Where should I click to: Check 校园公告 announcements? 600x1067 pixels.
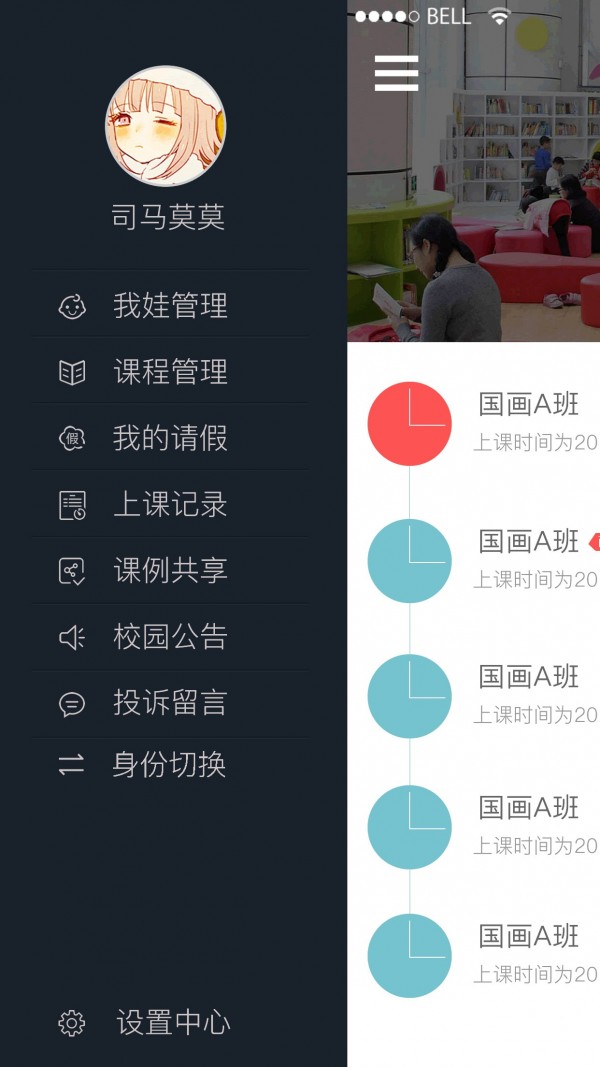[x=169, y=637]
